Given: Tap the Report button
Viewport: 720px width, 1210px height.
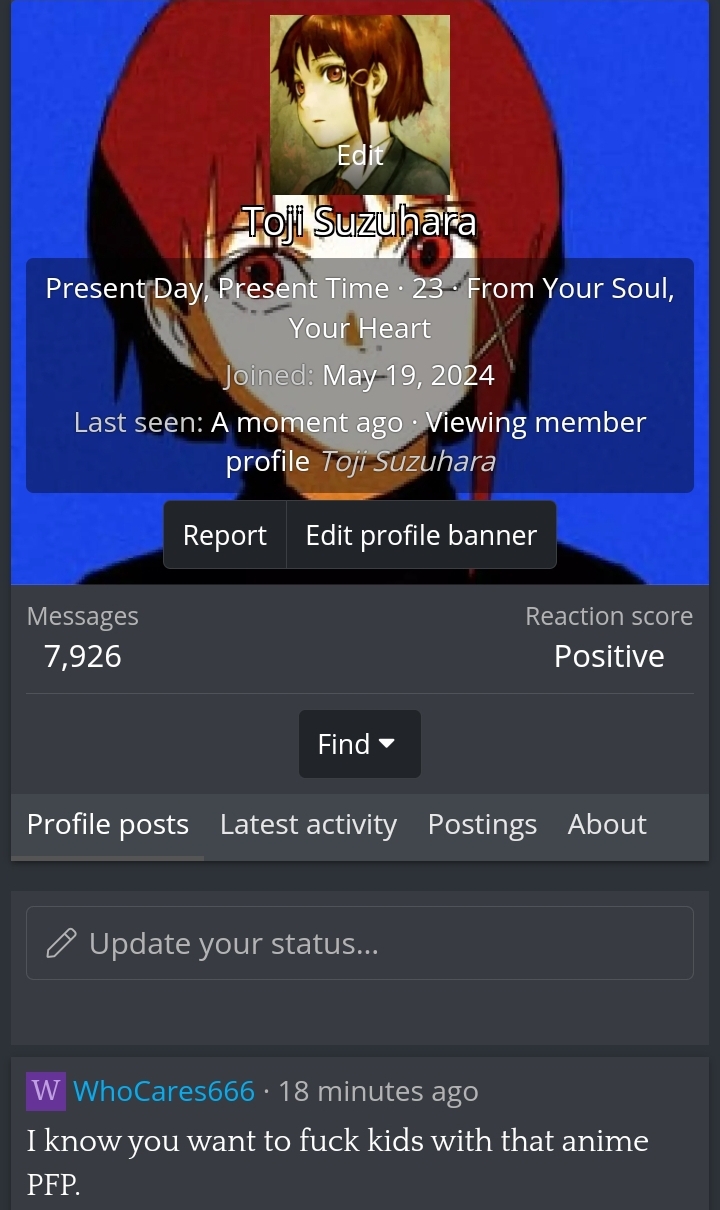Looking at the screenshot, I should point(225,535).
